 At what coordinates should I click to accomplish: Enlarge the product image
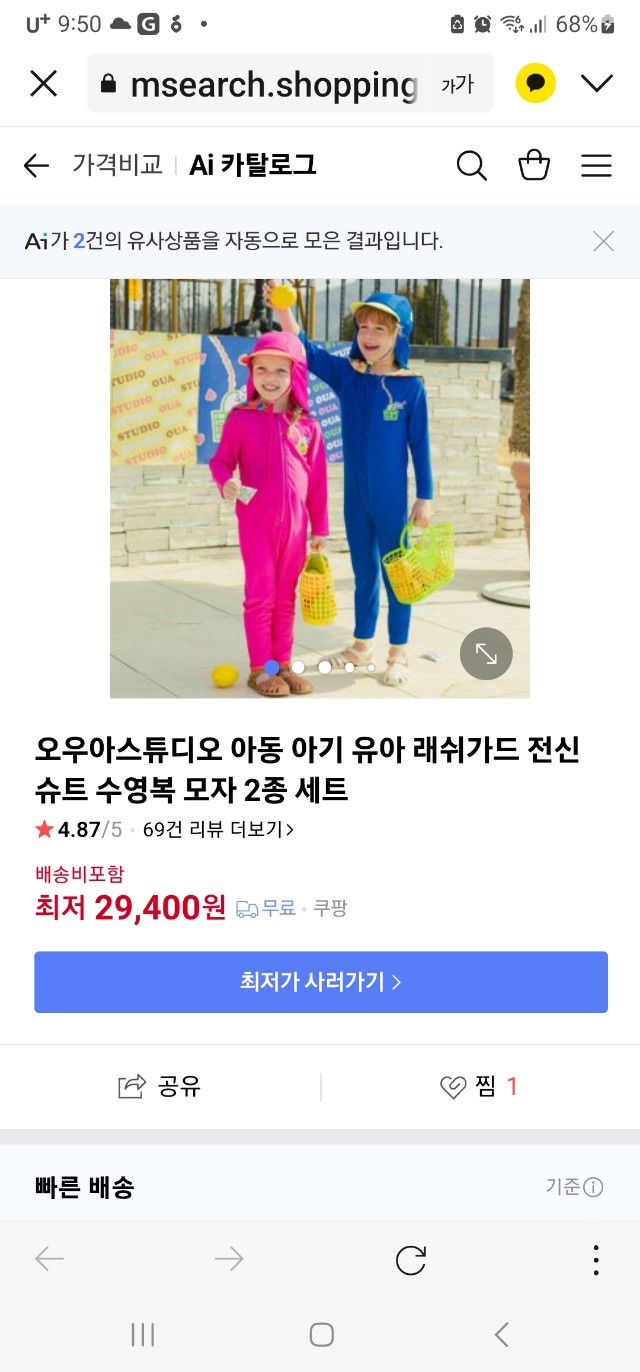[x=486, y=654]
